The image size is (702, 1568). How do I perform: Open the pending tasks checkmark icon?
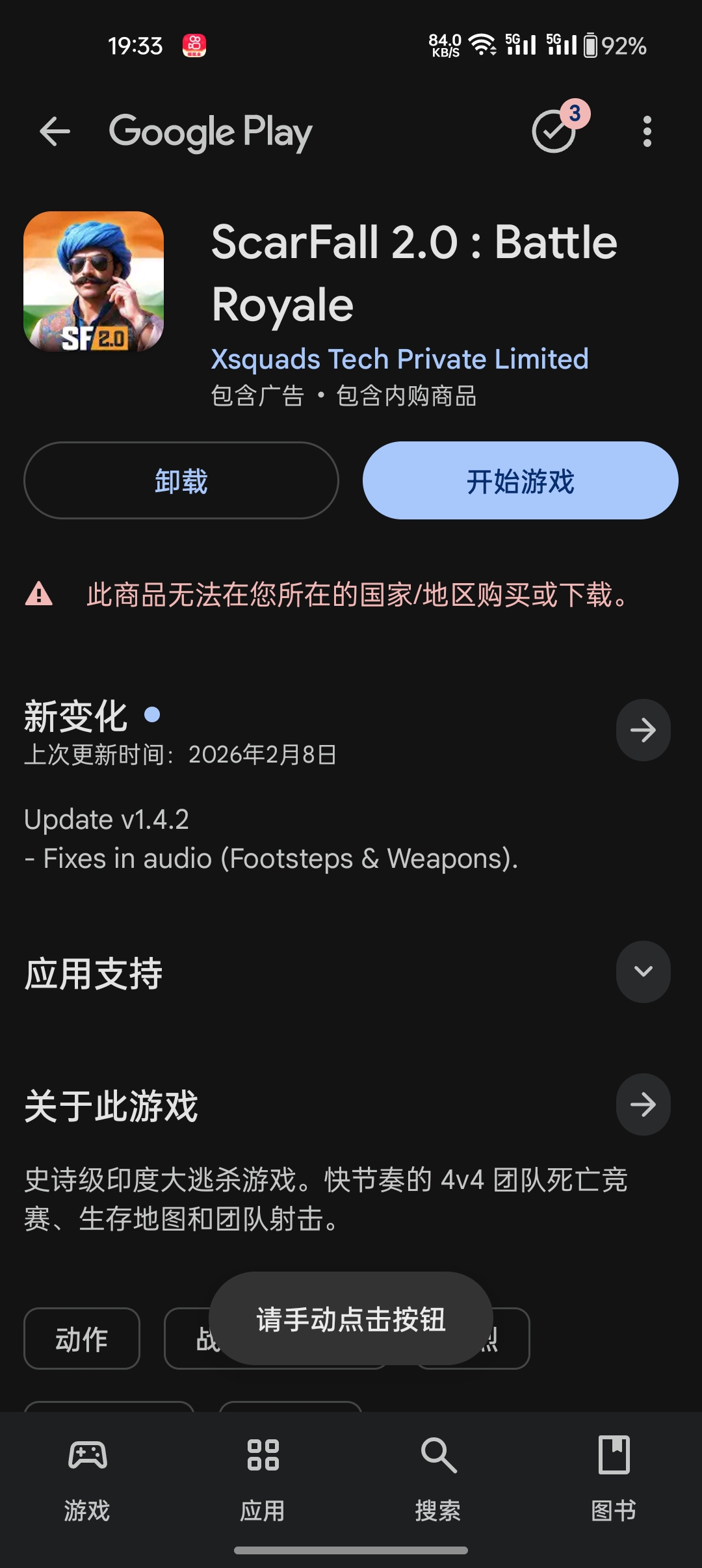click(x=554, y=131)
